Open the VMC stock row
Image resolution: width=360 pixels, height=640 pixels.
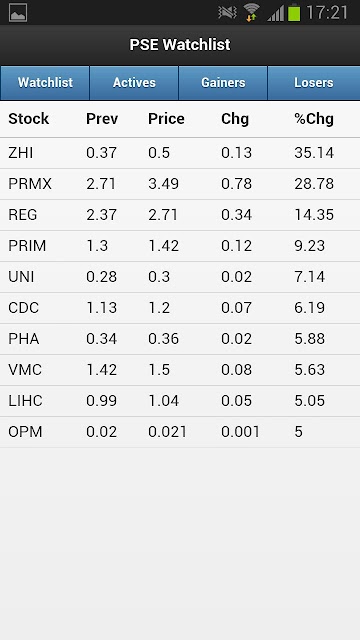(x=180, y=370)
